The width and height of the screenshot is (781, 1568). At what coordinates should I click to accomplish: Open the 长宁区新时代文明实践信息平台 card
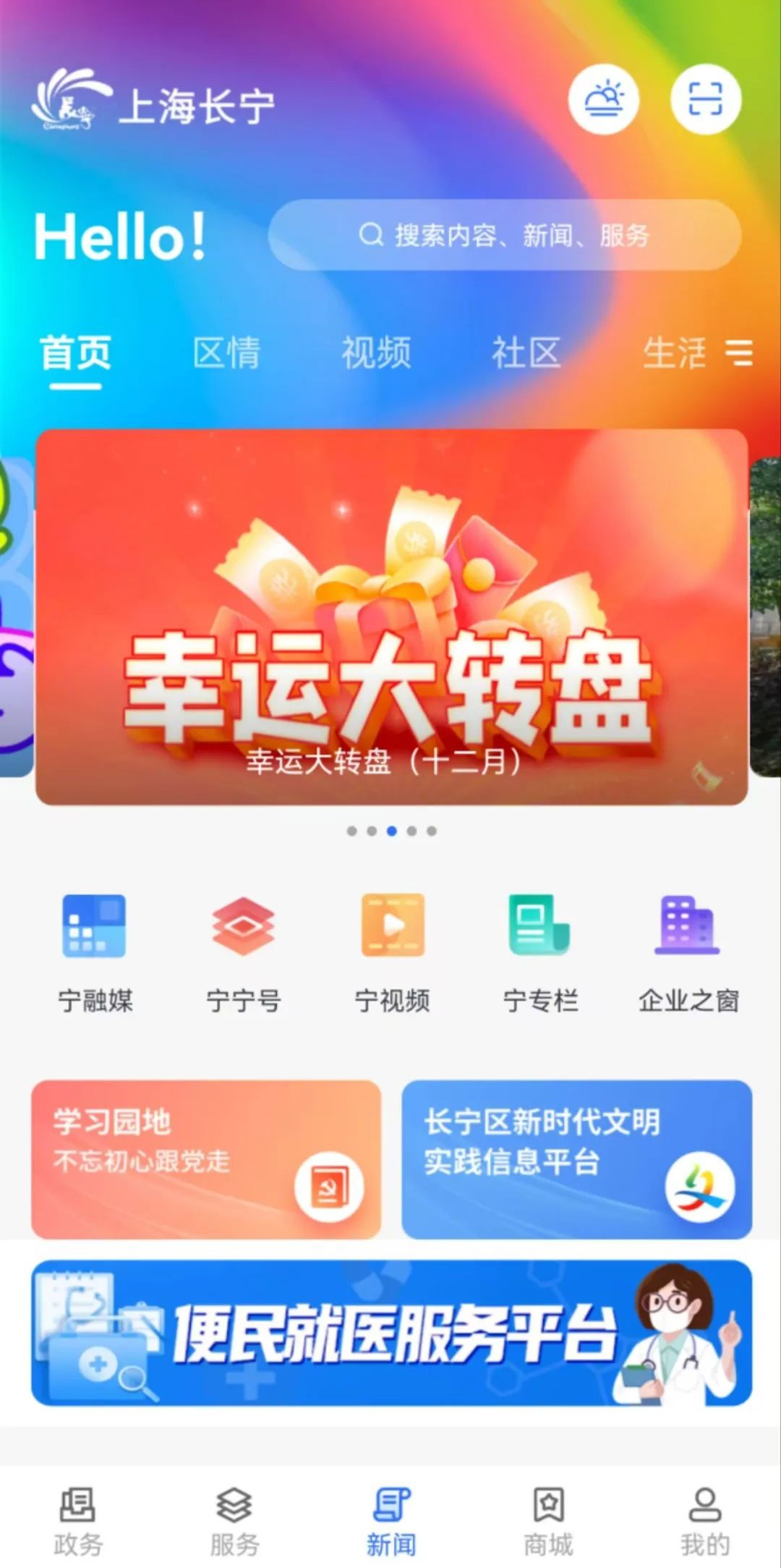pyautogui.click(x=576, y=1159)
